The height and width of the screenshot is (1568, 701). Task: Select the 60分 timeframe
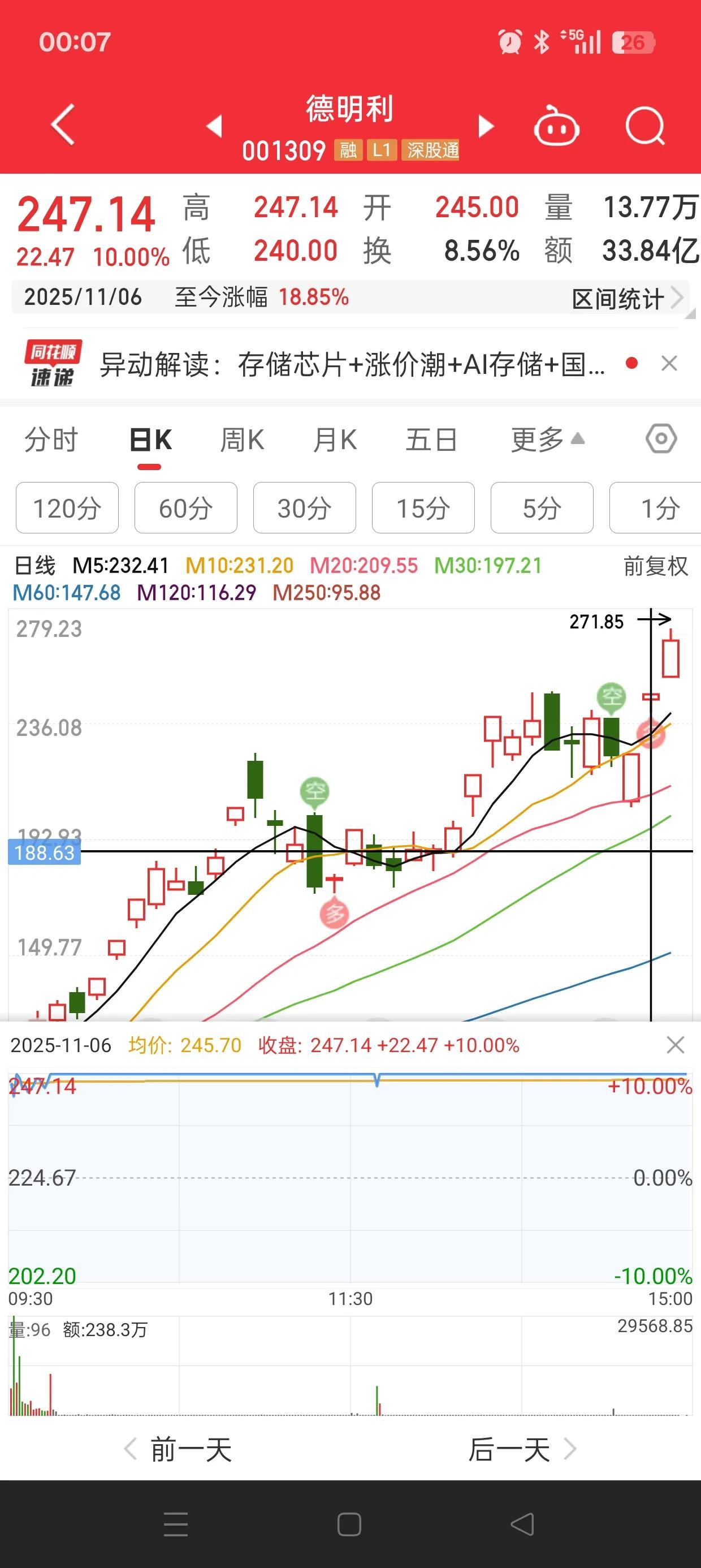click(x=185, y=509)
